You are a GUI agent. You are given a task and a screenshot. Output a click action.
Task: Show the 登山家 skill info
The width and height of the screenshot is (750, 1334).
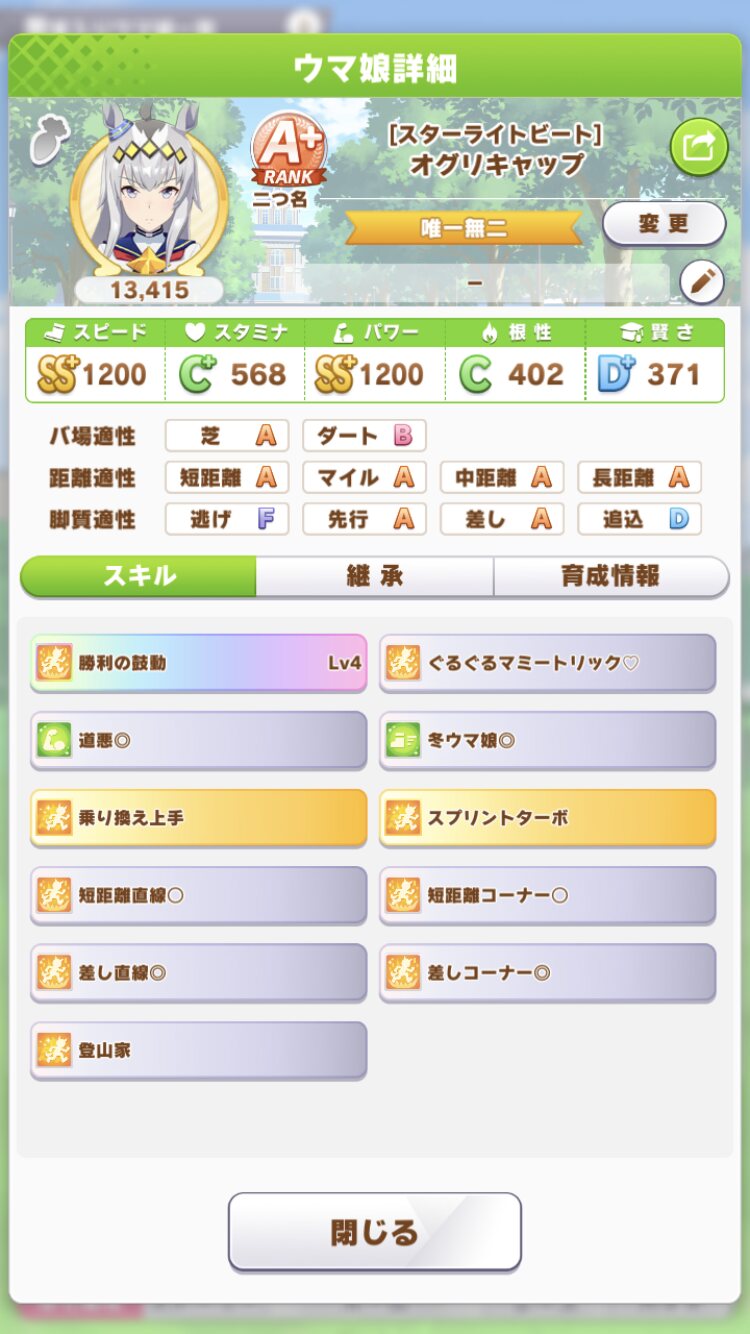(199, 1050)
